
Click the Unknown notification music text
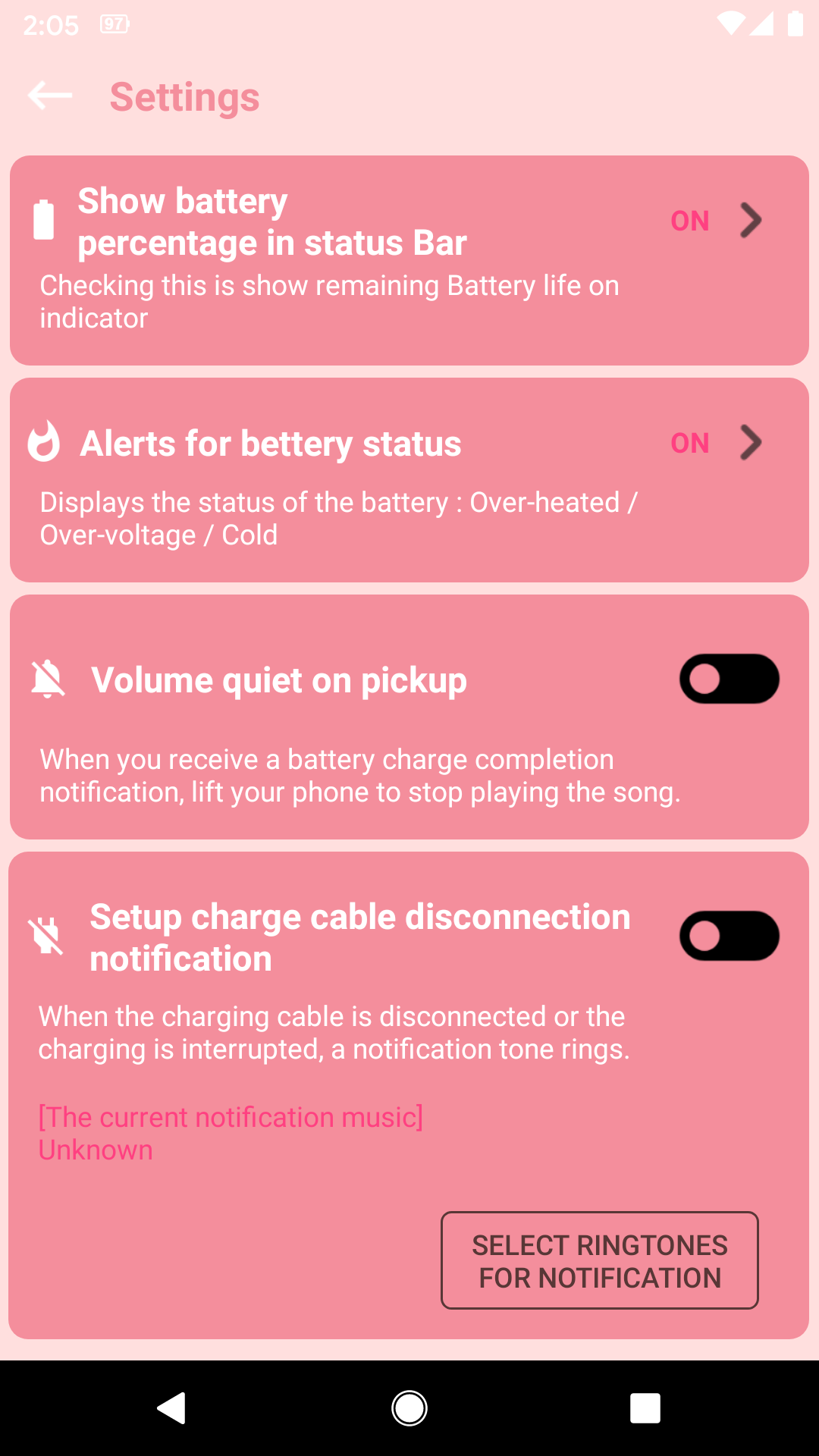coord(96,1150)
